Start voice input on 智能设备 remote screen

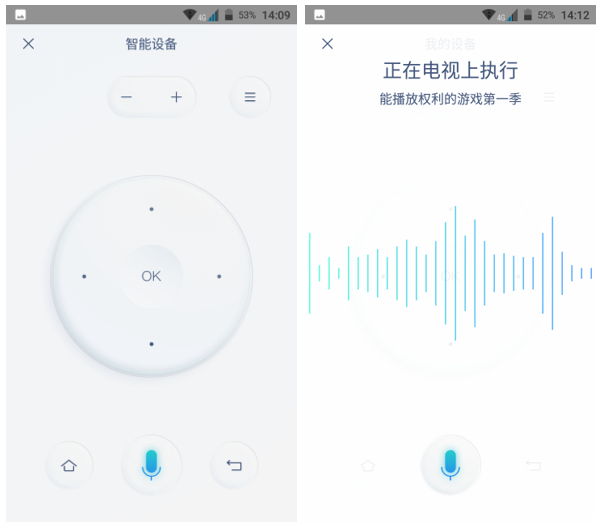point(151,464)
